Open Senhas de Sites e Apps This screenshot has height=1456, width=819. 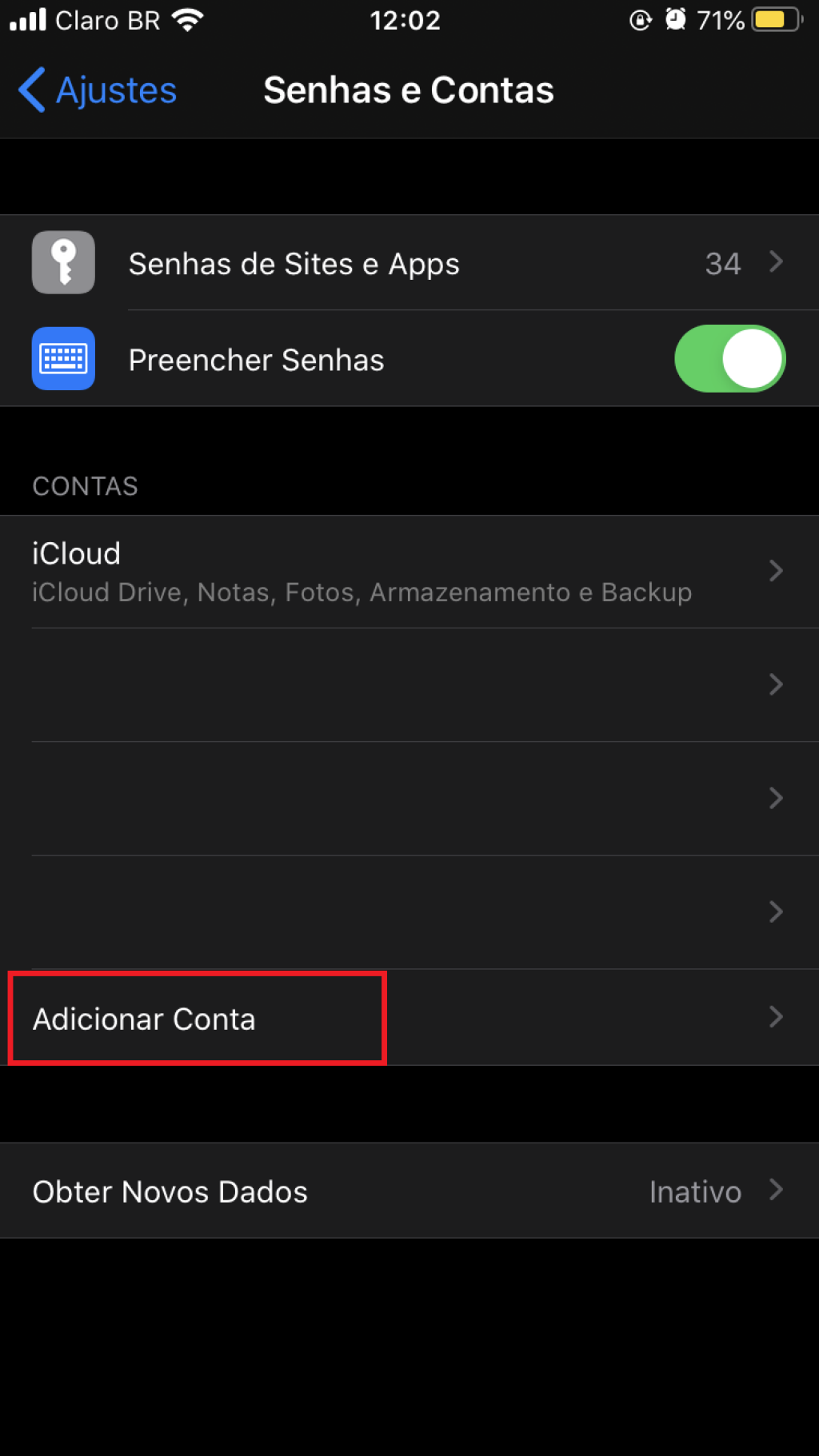point(408,263)
